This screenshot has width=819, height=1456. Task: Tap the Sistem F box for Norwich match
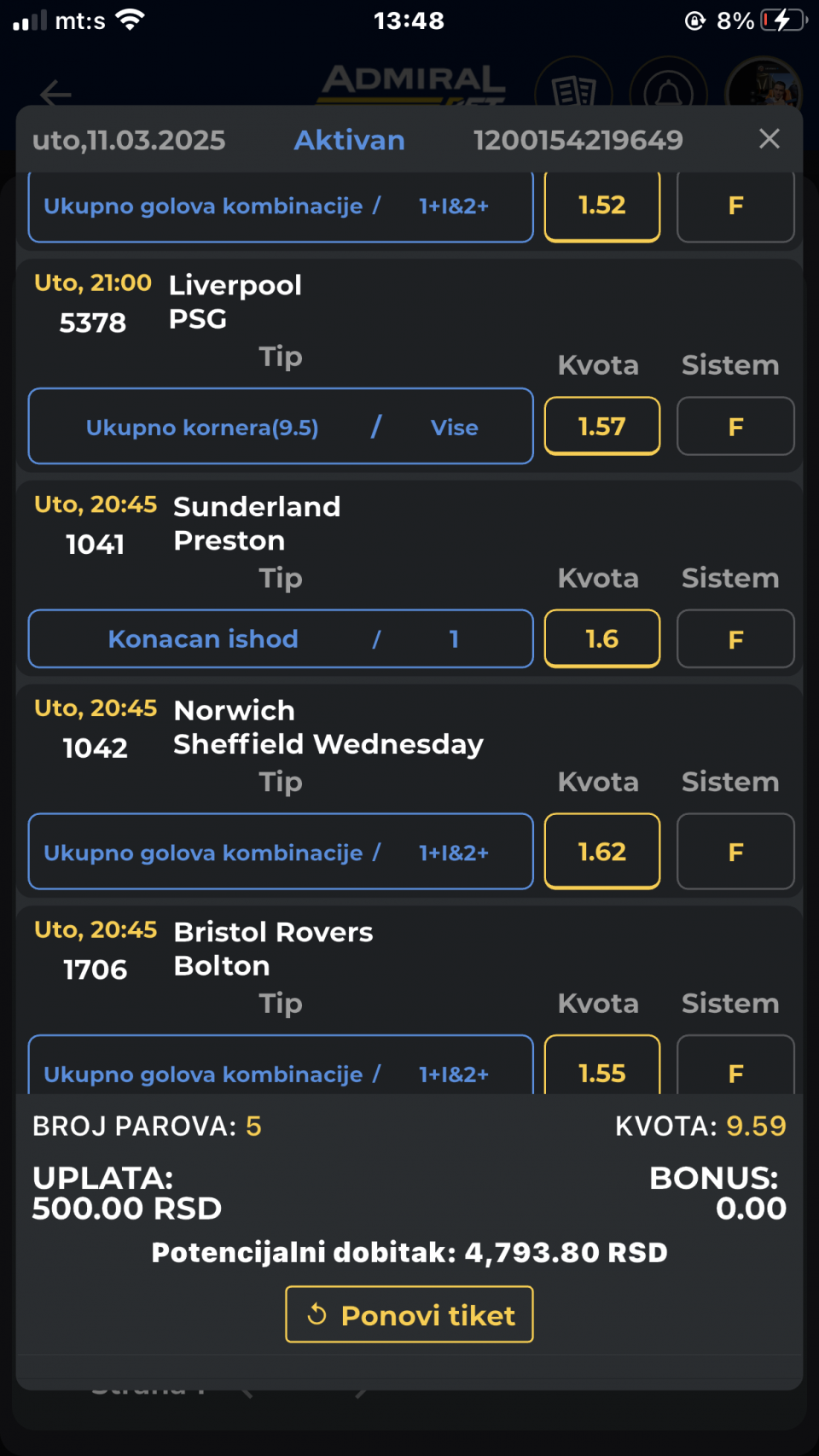tap(735, 852)
